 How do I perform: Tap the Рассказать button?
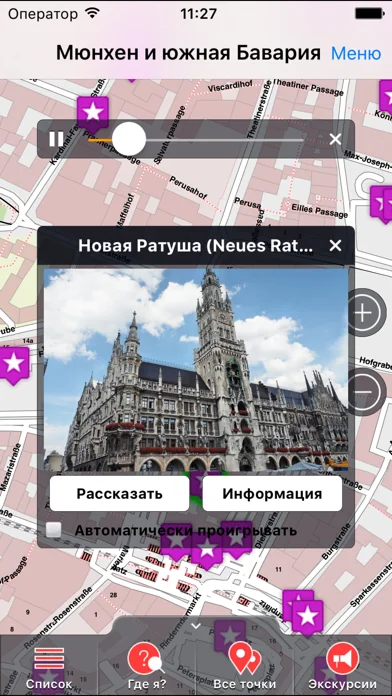119,494
